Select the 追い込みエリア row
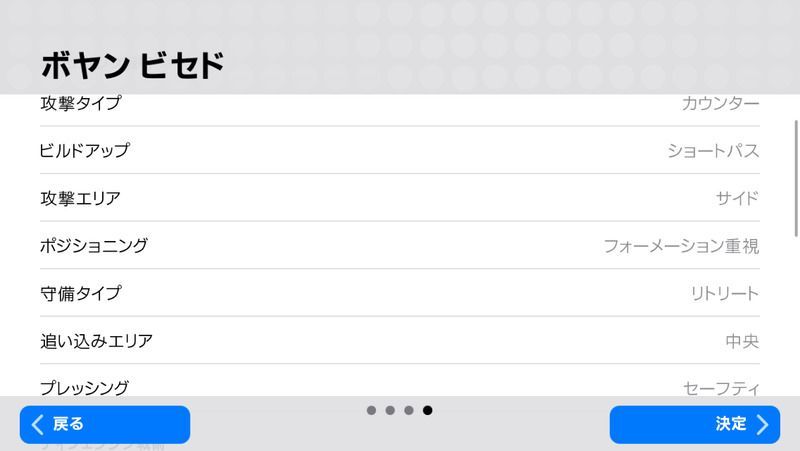 (x=400, y=341)
